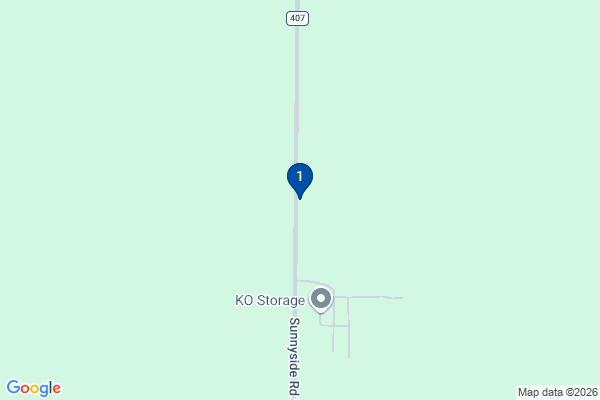Open the KO Storage place marker
The image size is (600, 400).
tap(321, 300)
